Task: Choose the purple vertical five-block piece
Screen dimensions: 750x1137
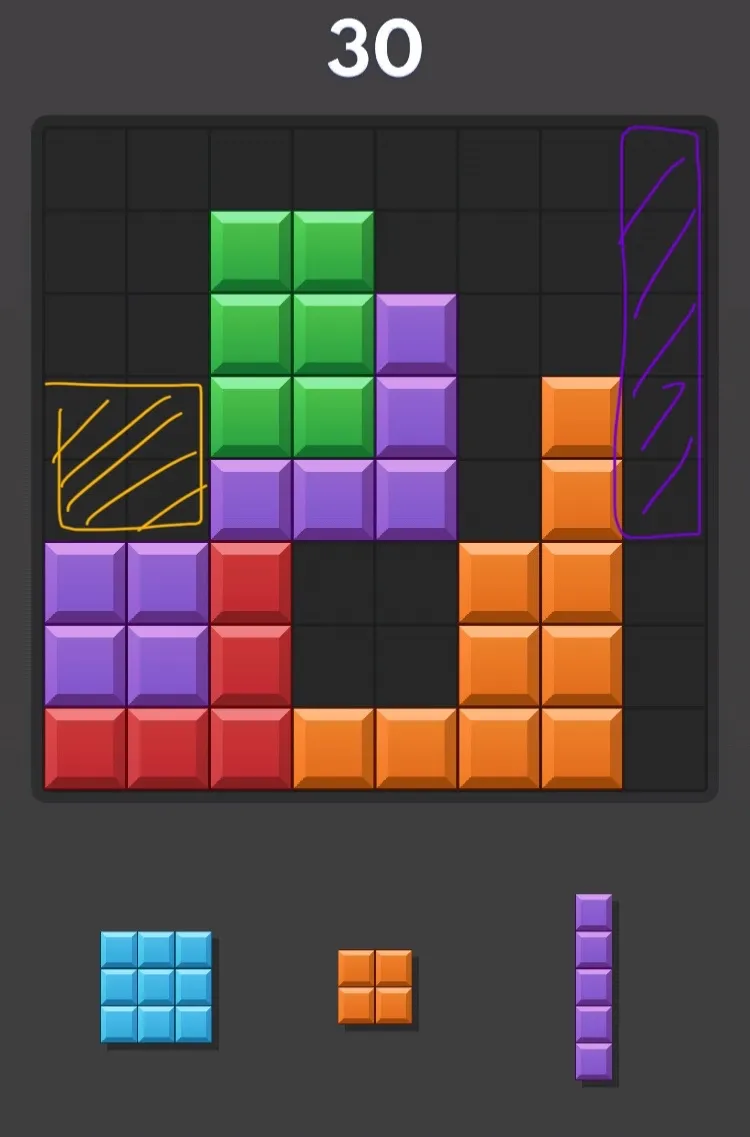Action: tap(593, 986)
